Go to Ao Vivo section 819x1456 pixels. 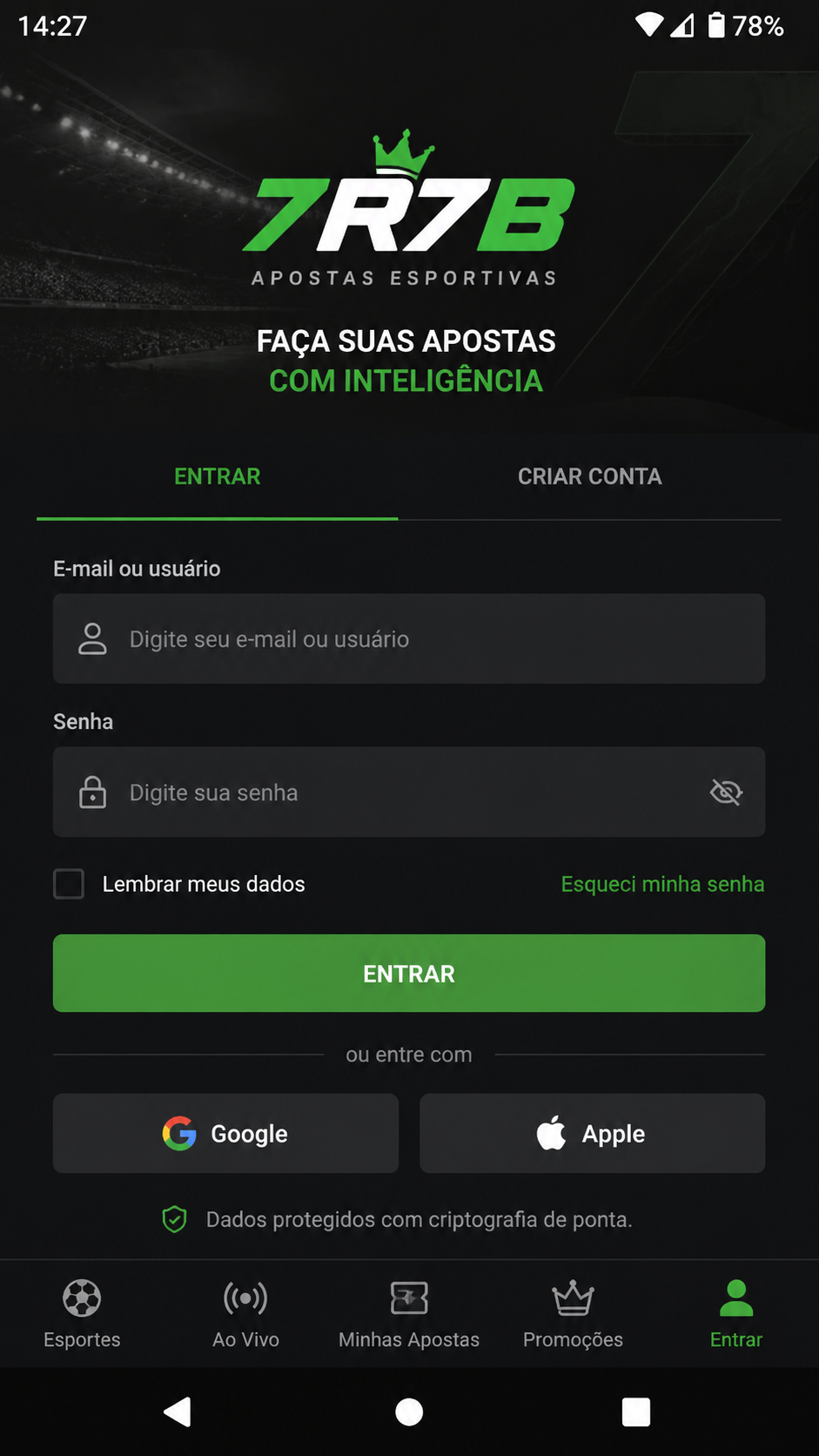(245, 1313)
